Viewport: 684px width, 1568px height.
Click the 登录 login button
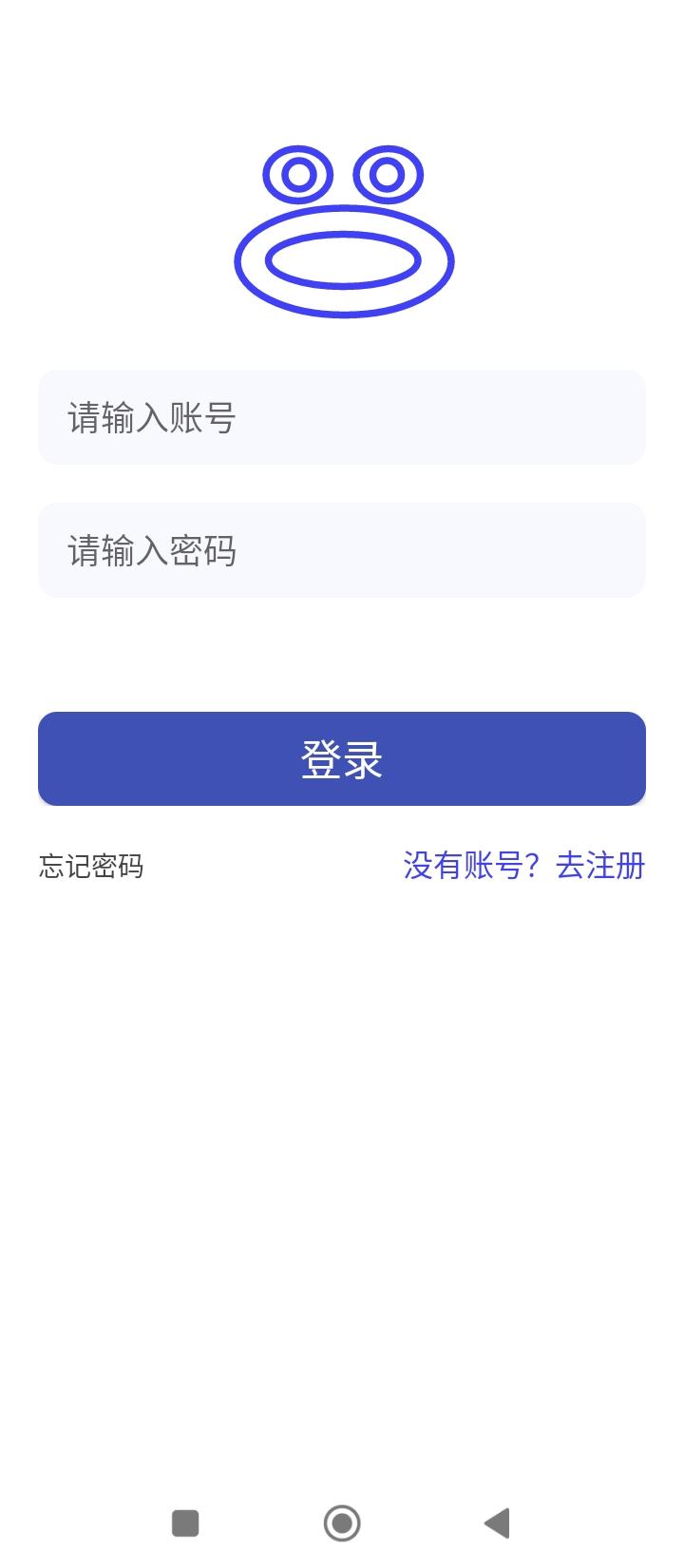click(342, 758)
